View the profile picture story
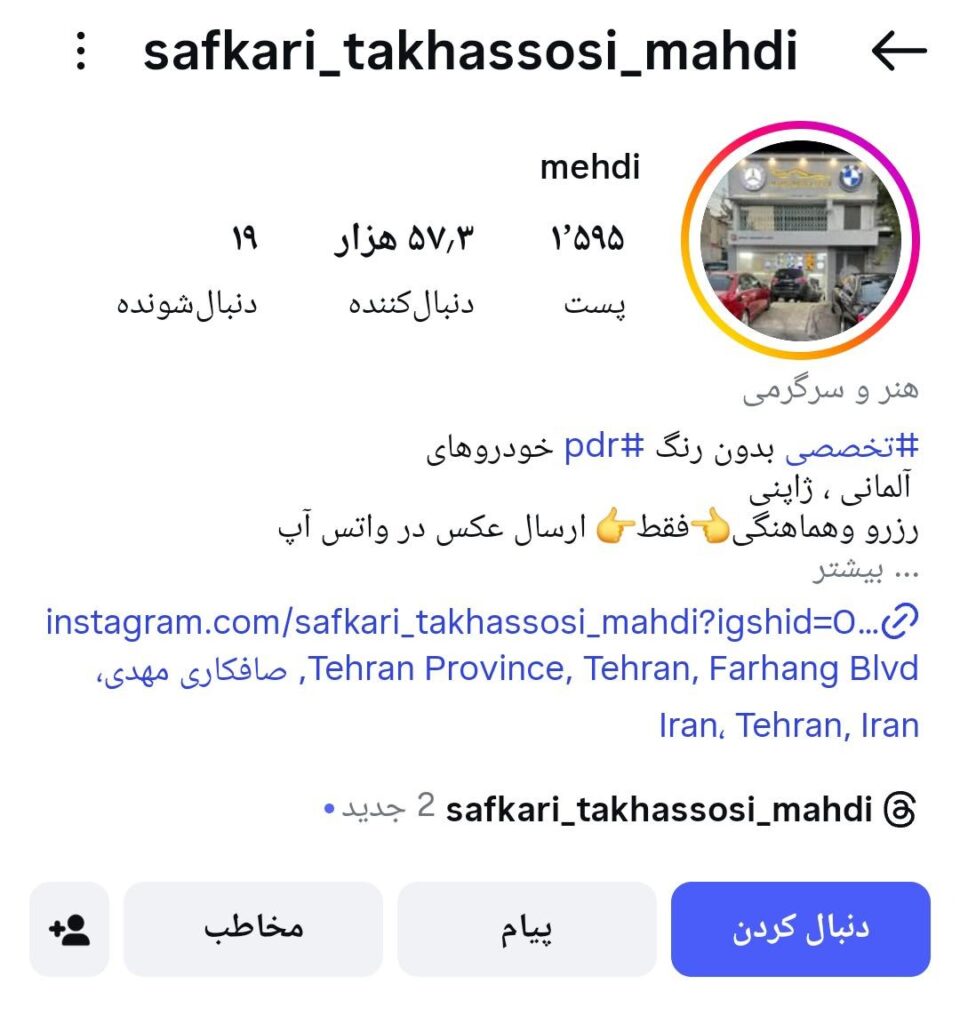 point(800,240)
